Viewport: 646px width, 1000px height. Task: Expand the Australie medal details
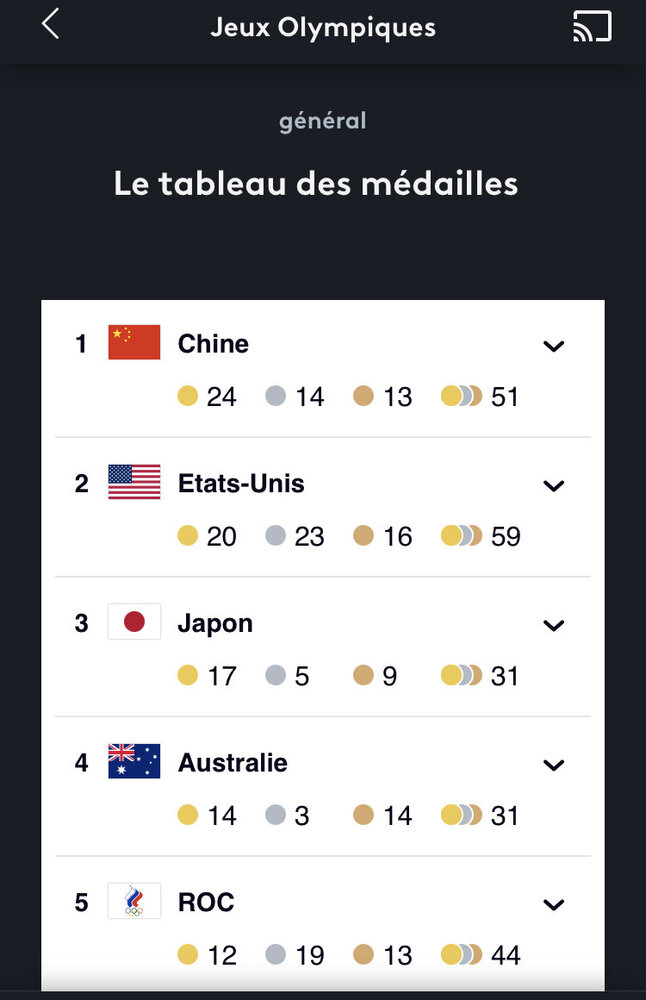(x=553, y=765)
